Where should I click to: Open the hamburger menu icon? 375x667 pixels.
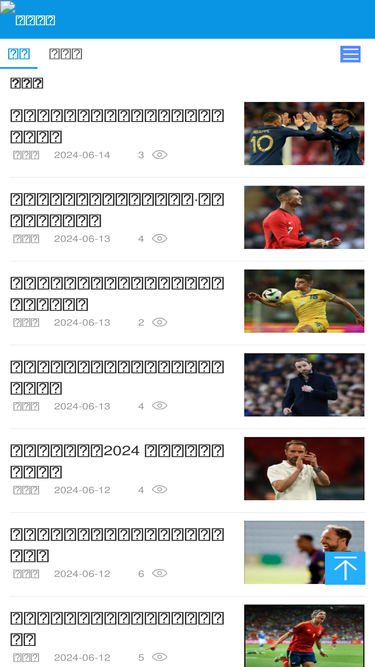coord(350,54)
